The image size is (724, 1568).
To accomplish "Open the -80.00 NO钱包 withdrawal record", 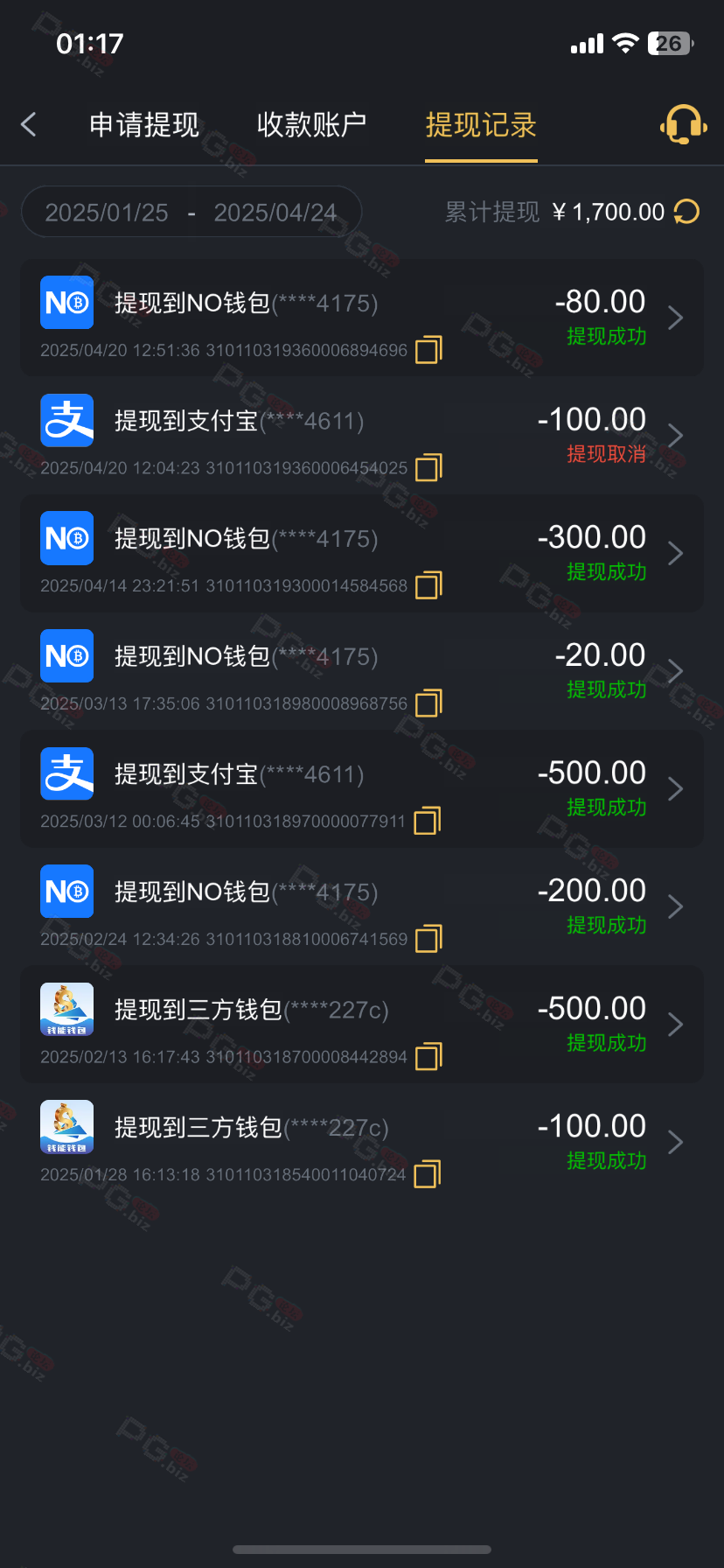I will (362, 318).
